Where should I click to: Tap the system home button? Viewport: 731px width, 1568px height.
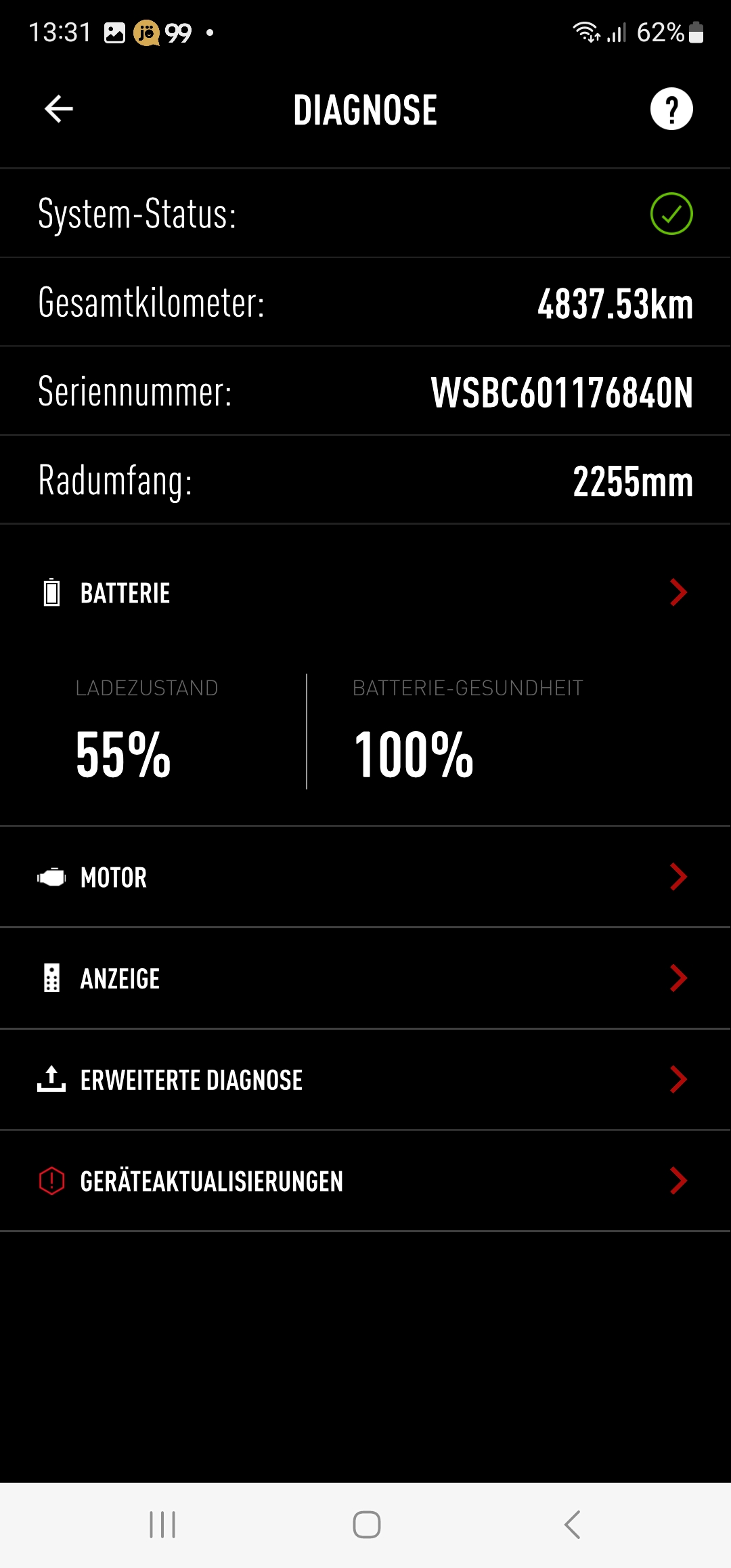click(x=366, y=1525)
